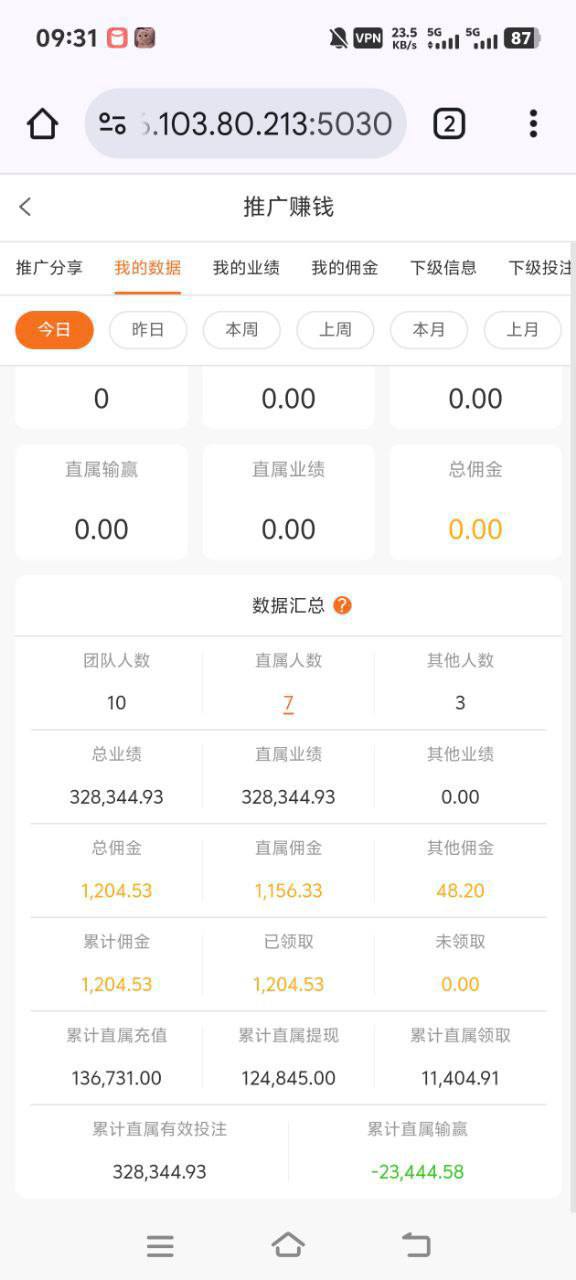Select the 我的数据 tab

coord(147,268)
